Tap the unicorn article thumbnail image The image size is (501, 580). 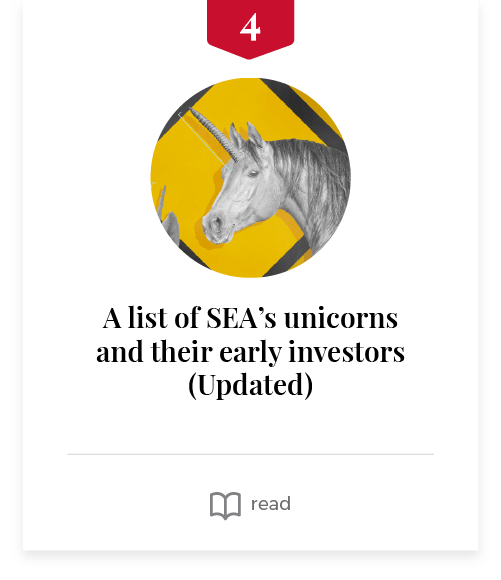click(250, 178)
